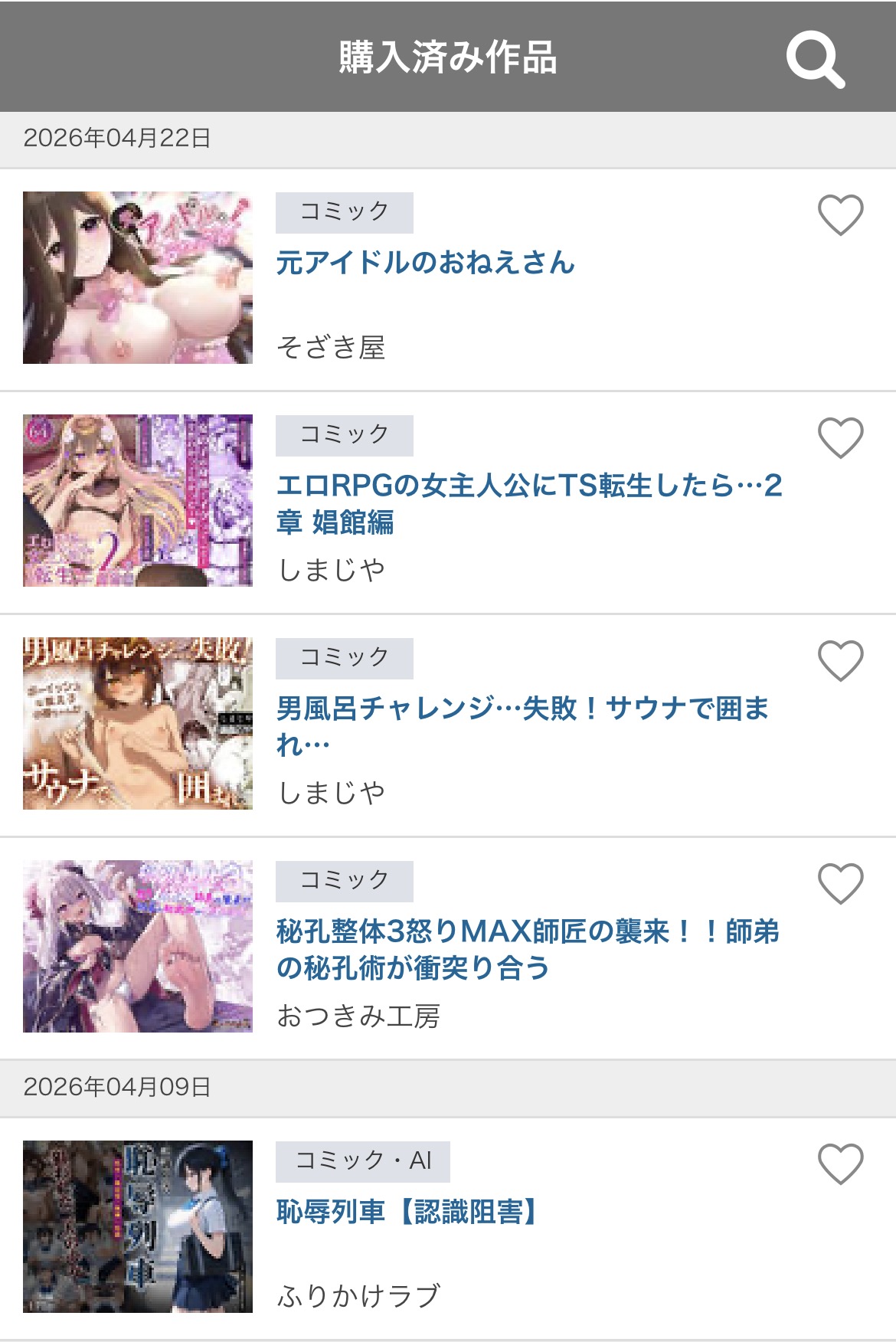
Task: Tap the heart beside 男風呂チャレンジ…失敗！
Action: 840,661
